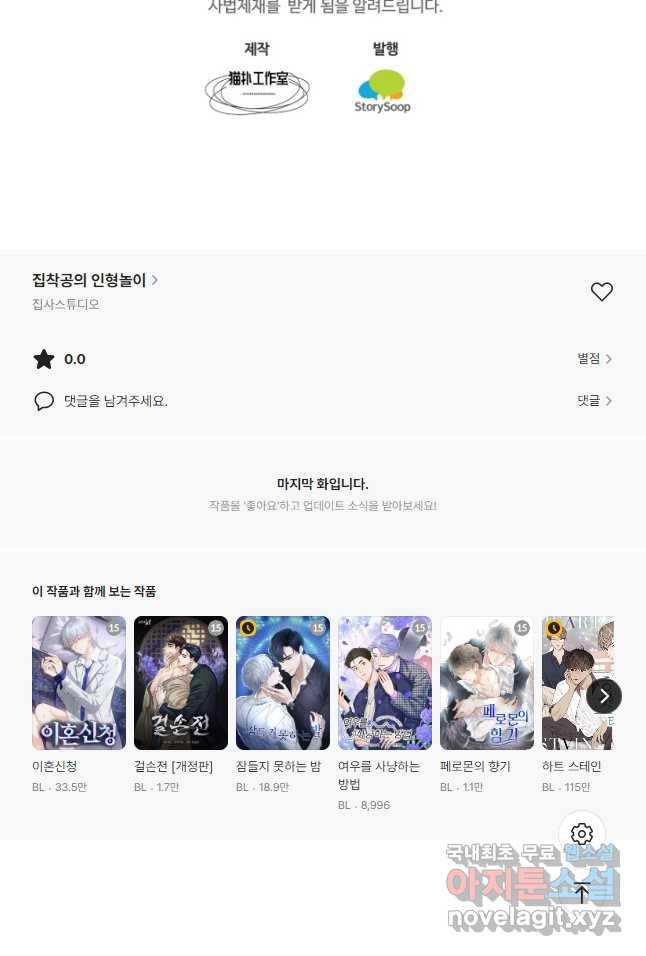Open the 댓글 comments section
Viewport: 646px width, 956px height.
tap(594, 401)
